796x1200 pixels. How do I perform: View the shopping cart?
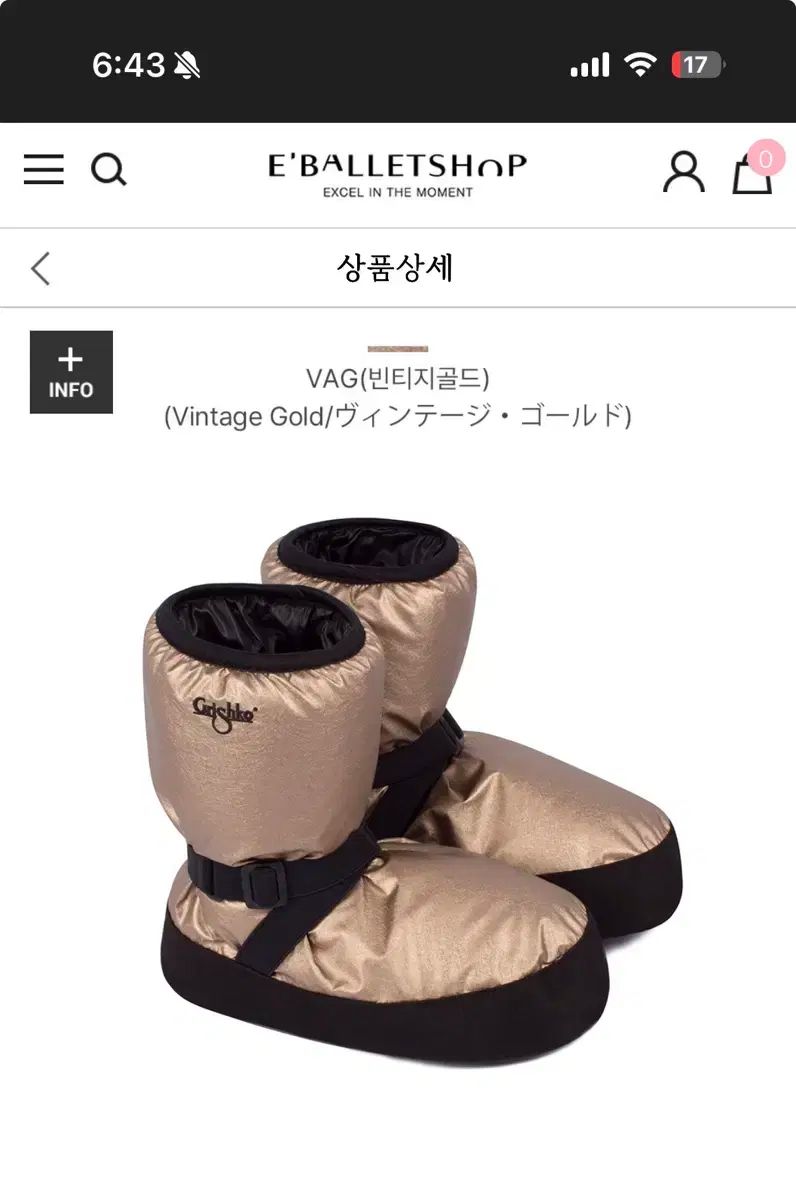coord(752,172)
